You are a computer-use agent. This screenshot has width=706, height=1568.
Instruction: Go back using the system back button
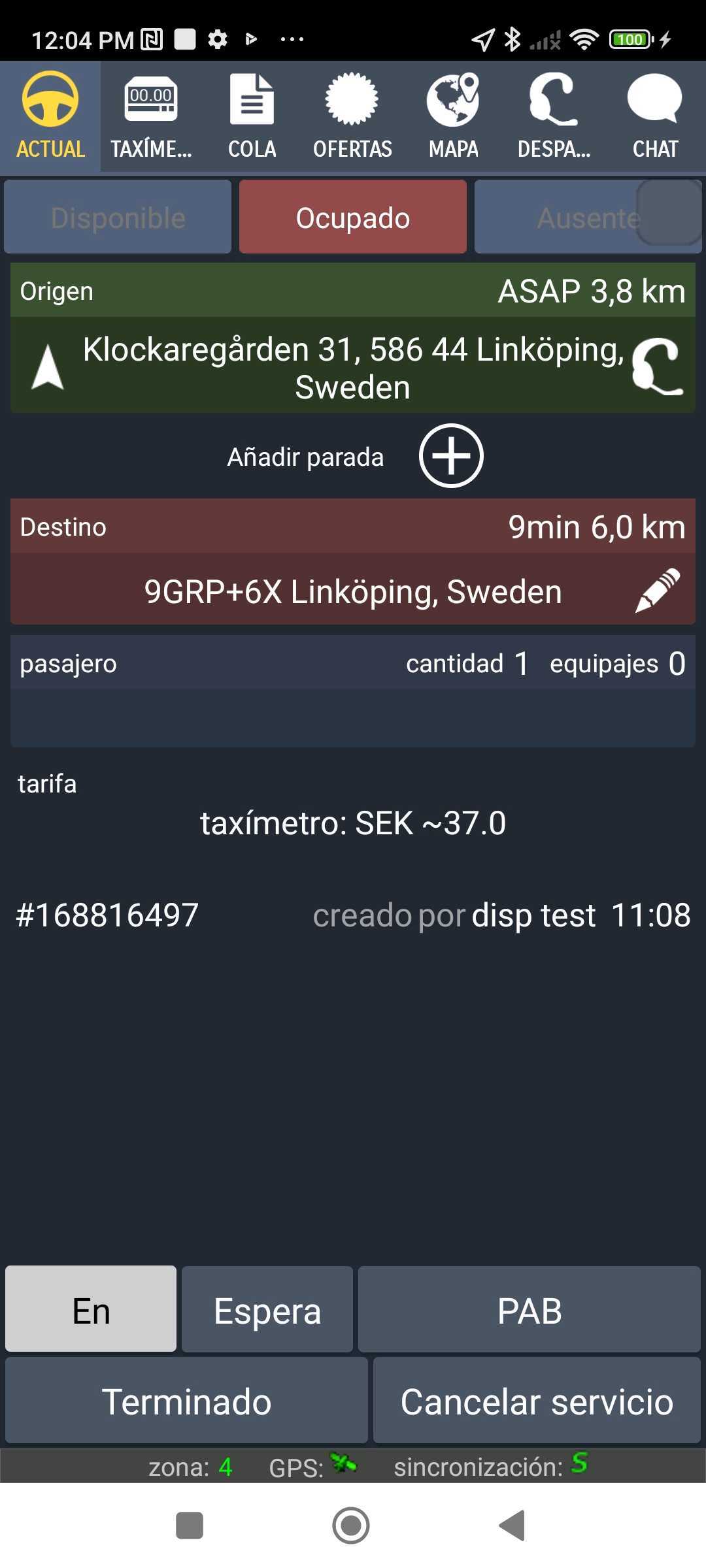(x=513, y=1526)
